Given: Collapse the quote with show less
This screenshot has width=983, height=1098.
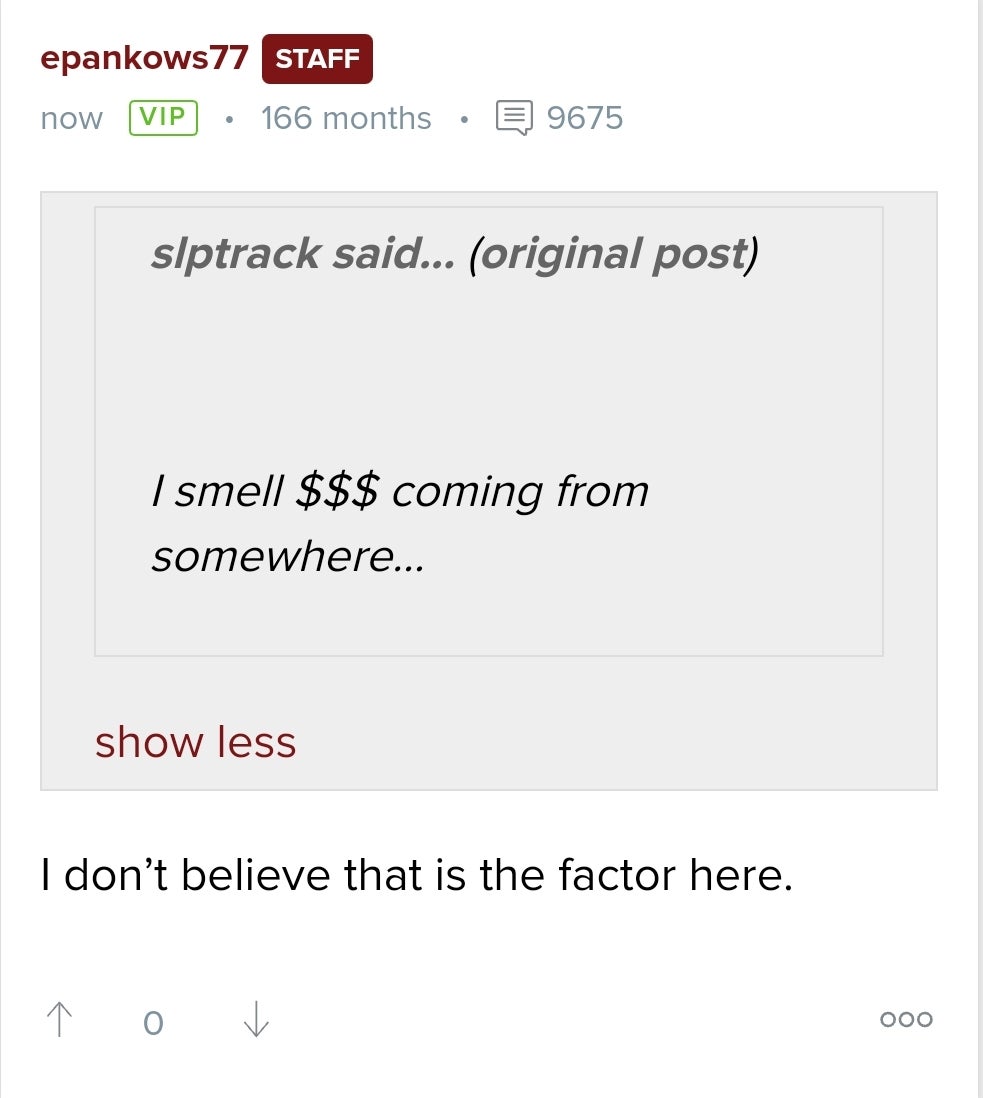Looking at the screenshot, I should pos(196,743).
